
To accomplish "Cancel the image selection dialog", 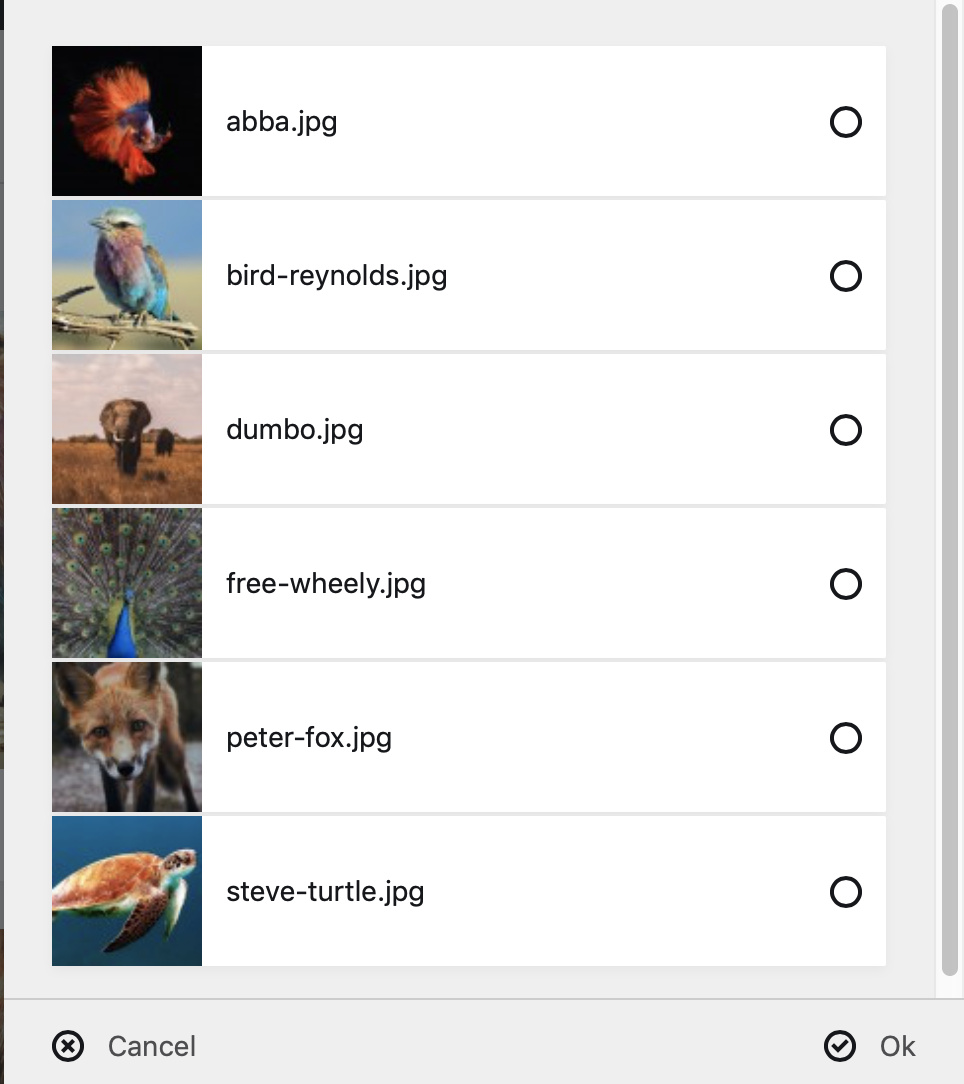I will click(125, 1046).
